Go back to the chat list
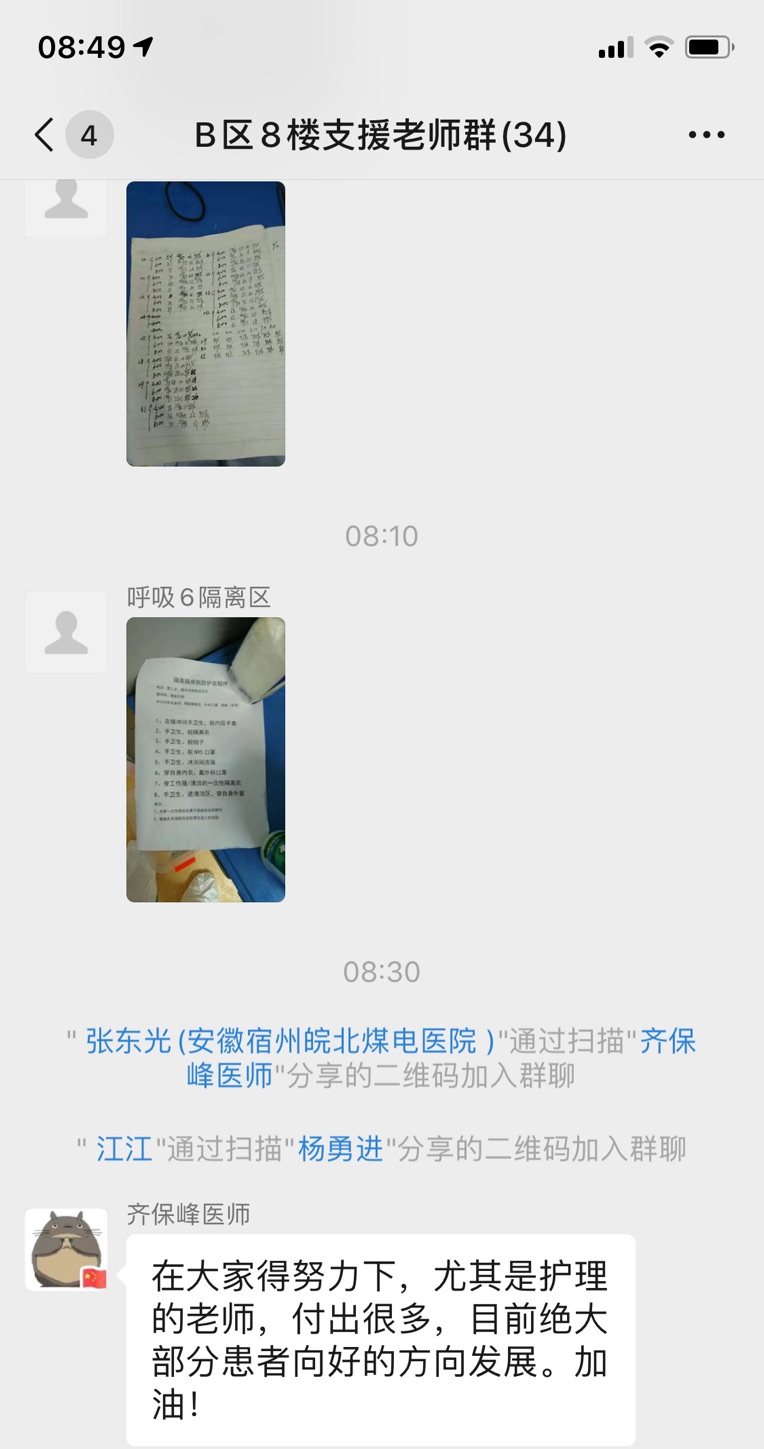 (45, 135)
